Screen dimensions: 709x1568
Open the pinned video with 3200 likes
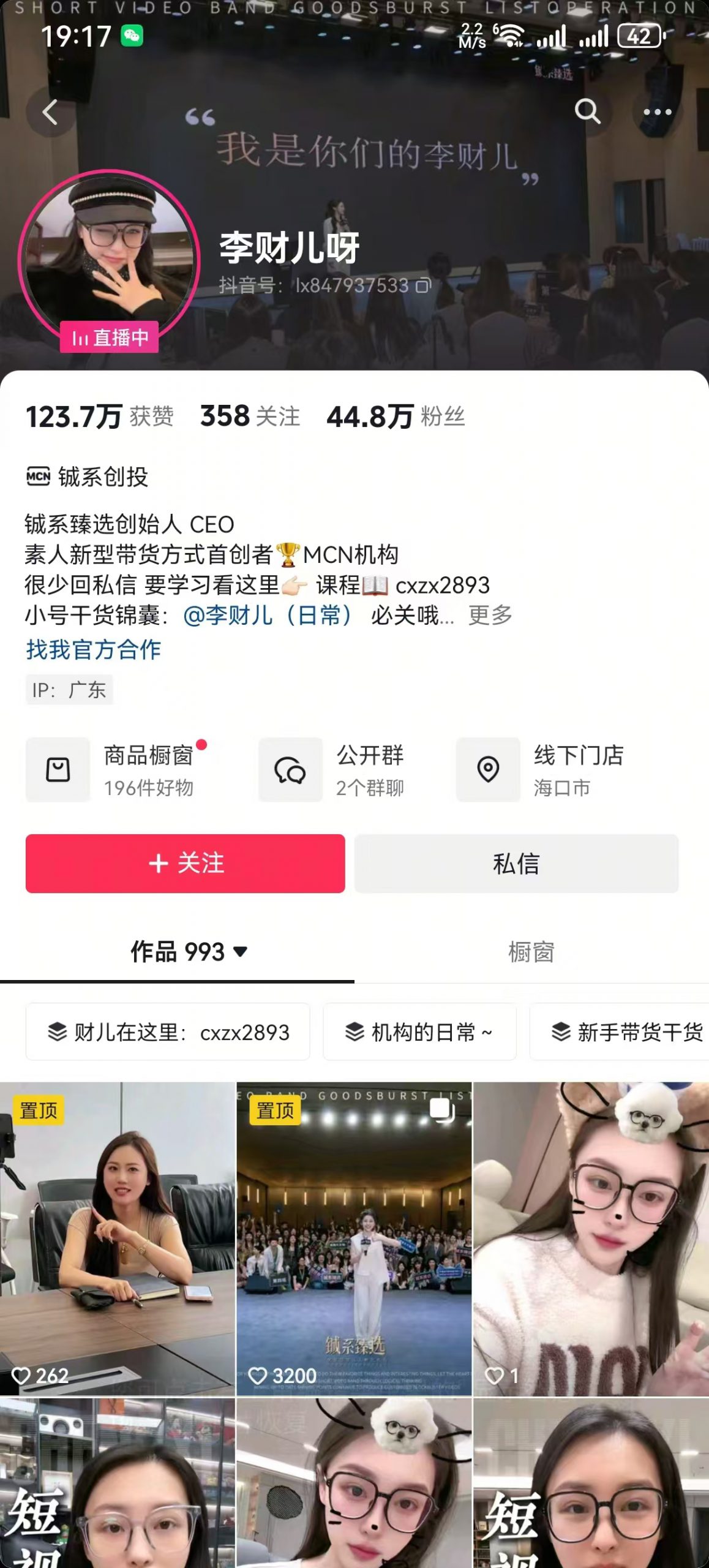[354, 1238]
